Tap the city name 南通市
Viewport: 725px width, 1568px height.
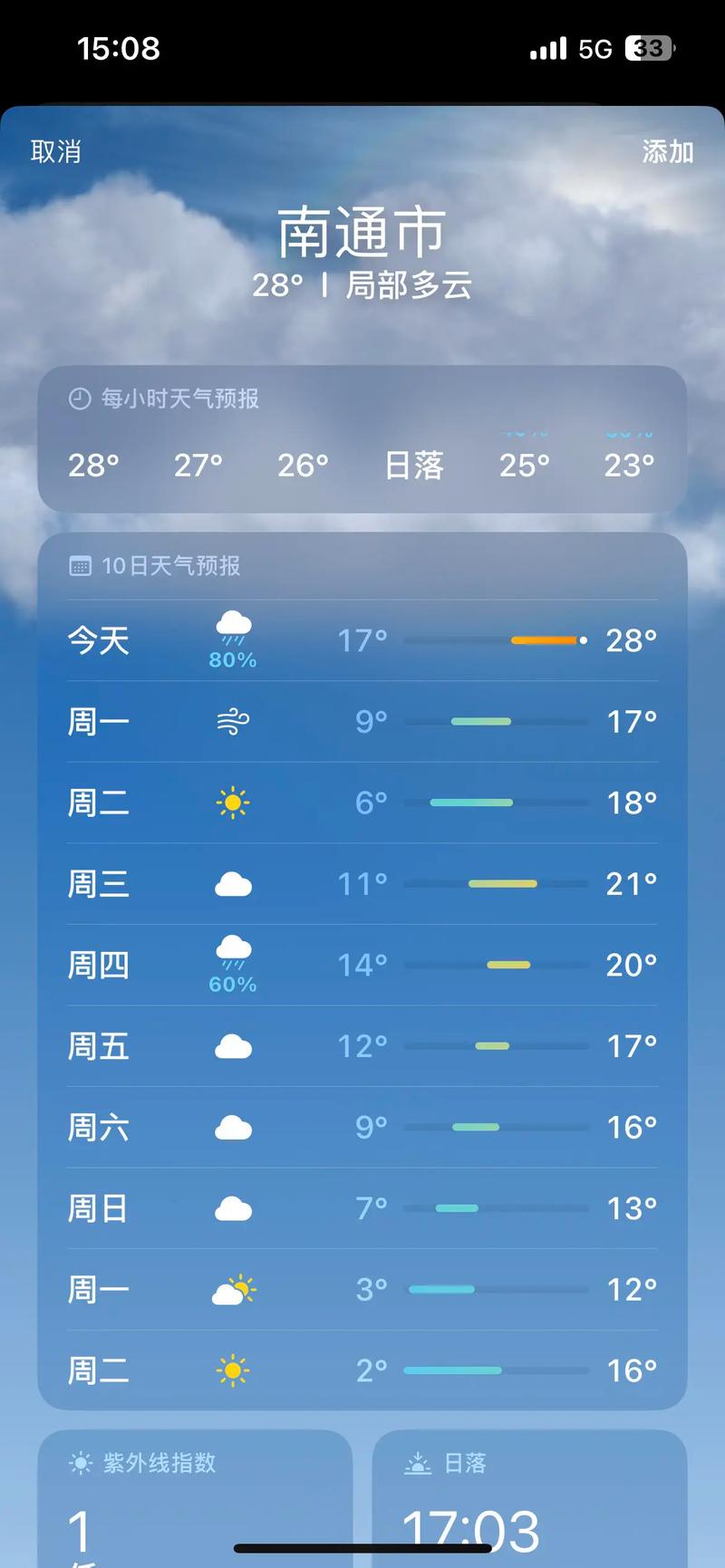pos(362,232)
